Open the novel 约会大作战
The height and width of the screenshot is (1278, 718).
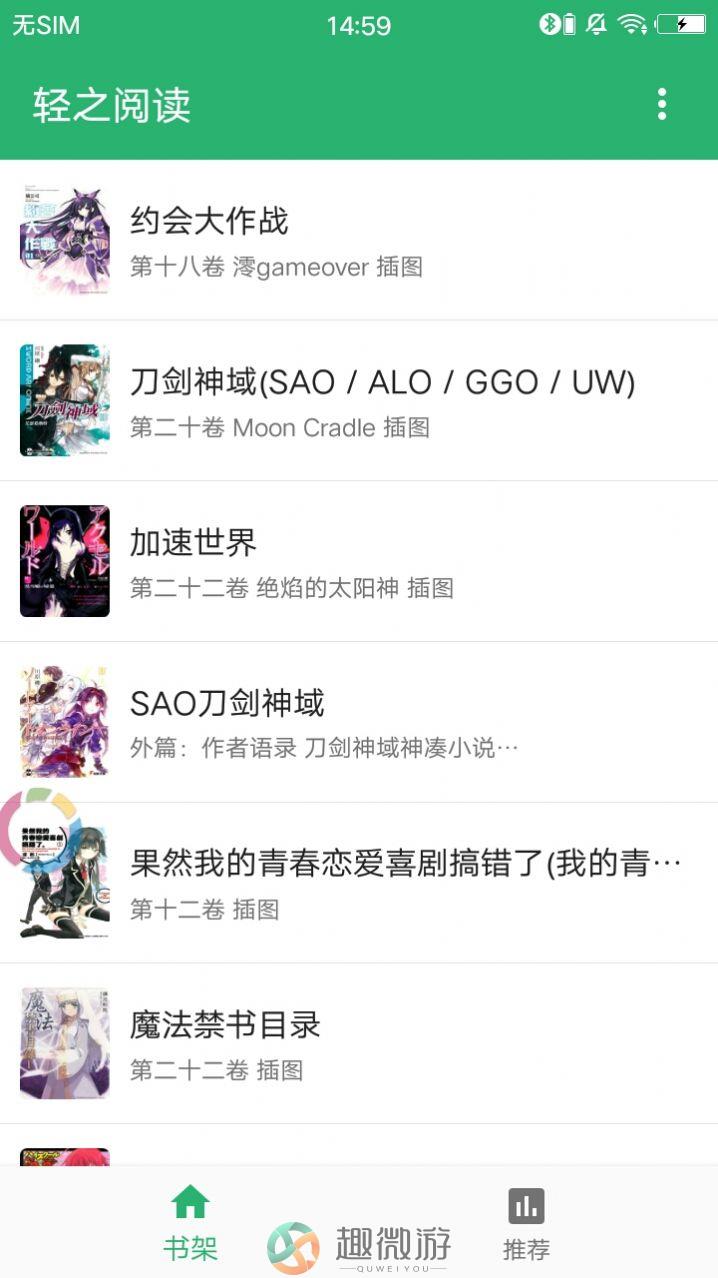(359, 240)
